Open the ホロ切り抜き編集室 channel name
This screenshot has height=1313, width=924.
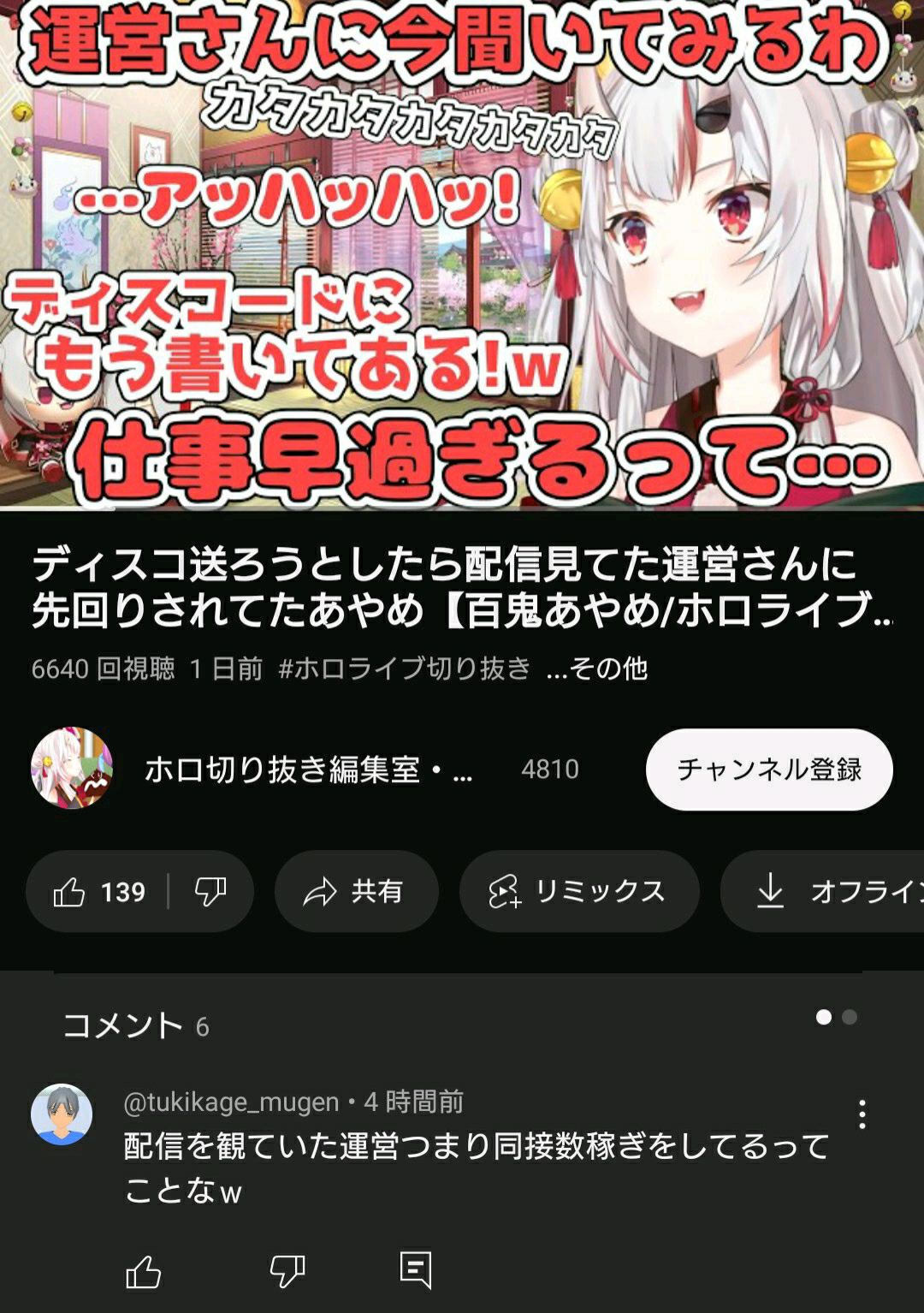click(x=308, y=769)
